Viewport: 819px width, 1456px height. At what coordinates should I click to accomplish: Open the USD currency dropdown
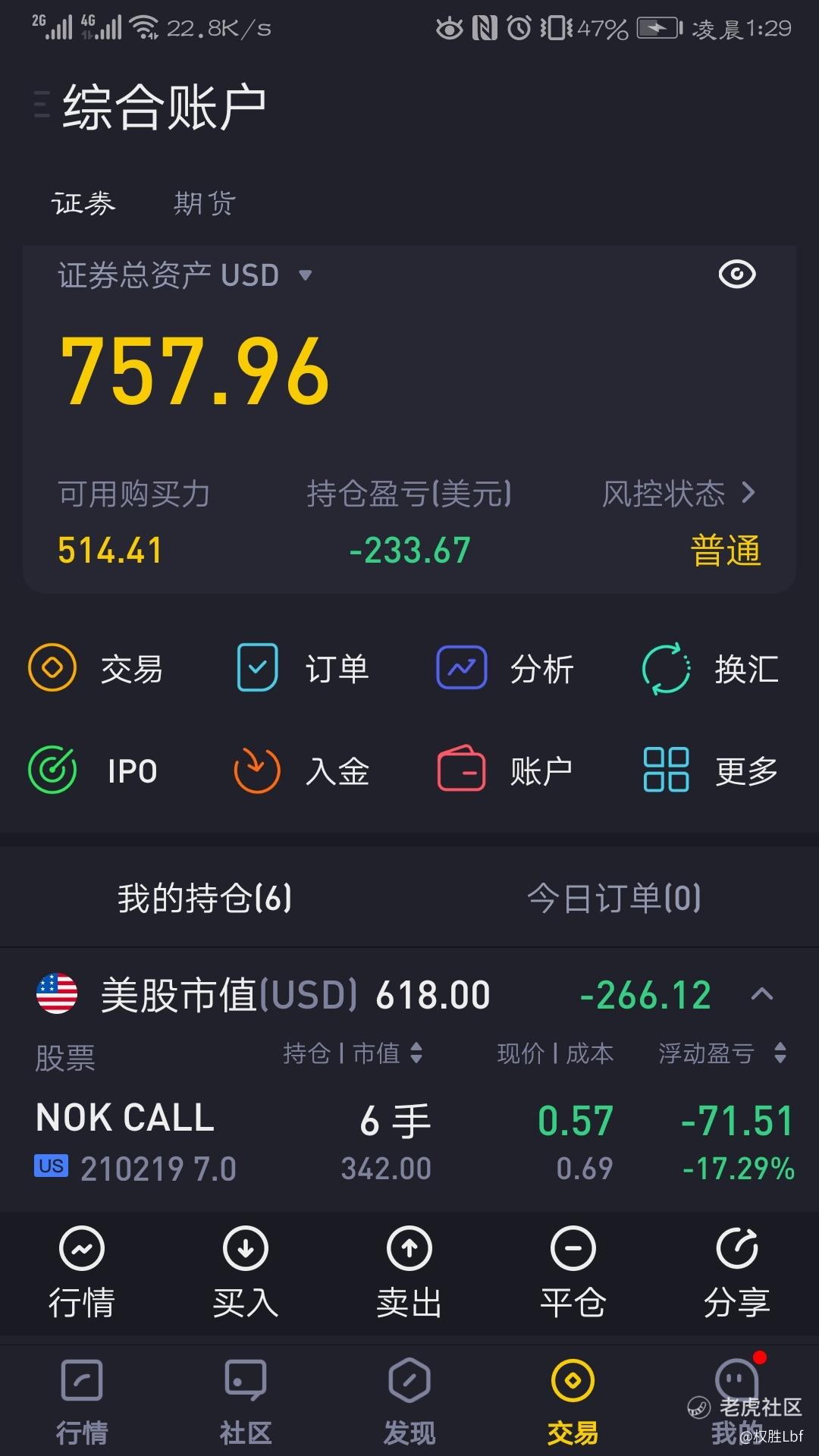[x=305, y=275]
